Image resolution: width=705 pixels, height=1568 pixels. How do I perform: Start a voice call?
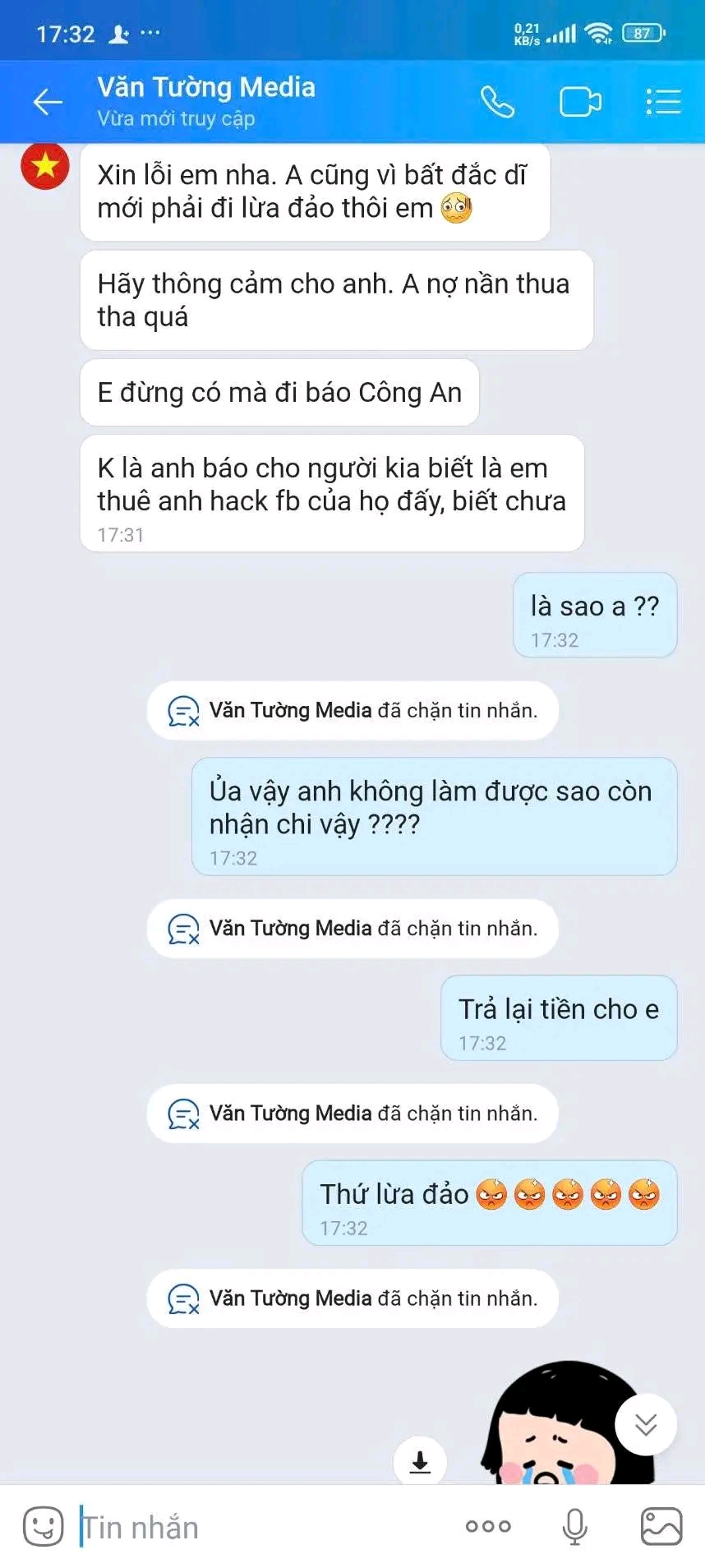coord(498,101)
